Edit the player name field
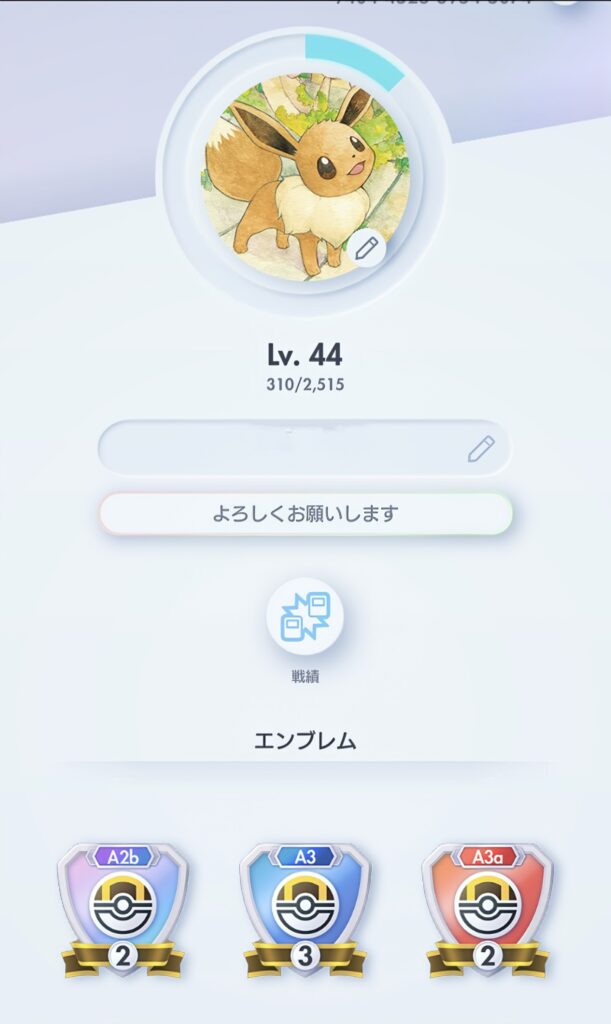This screenshot has width=611, height=1024. (481, 449)
